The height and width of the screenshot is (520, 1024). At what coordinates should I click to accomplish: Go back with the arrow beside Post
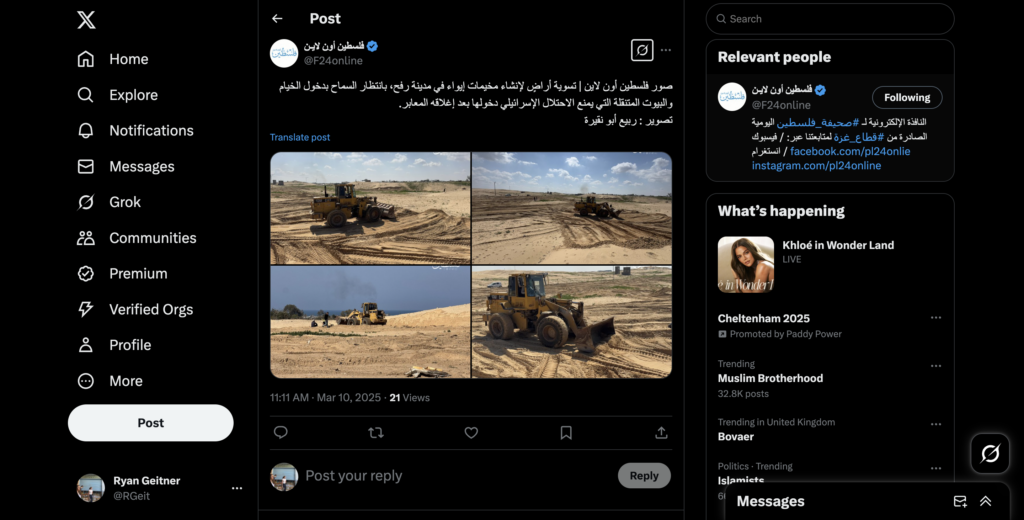(x=277, y=18)
